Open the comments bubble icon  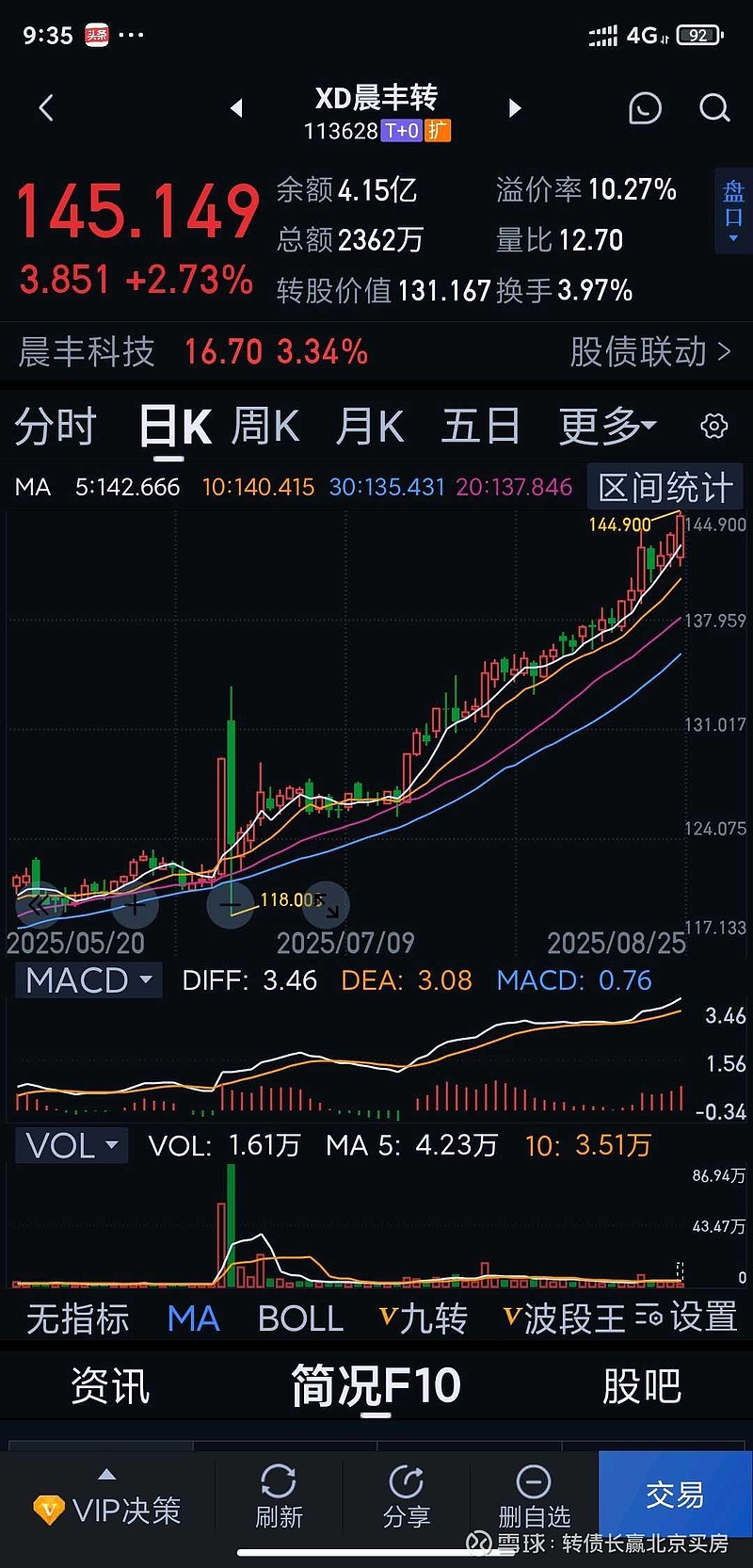pos(645,109)
